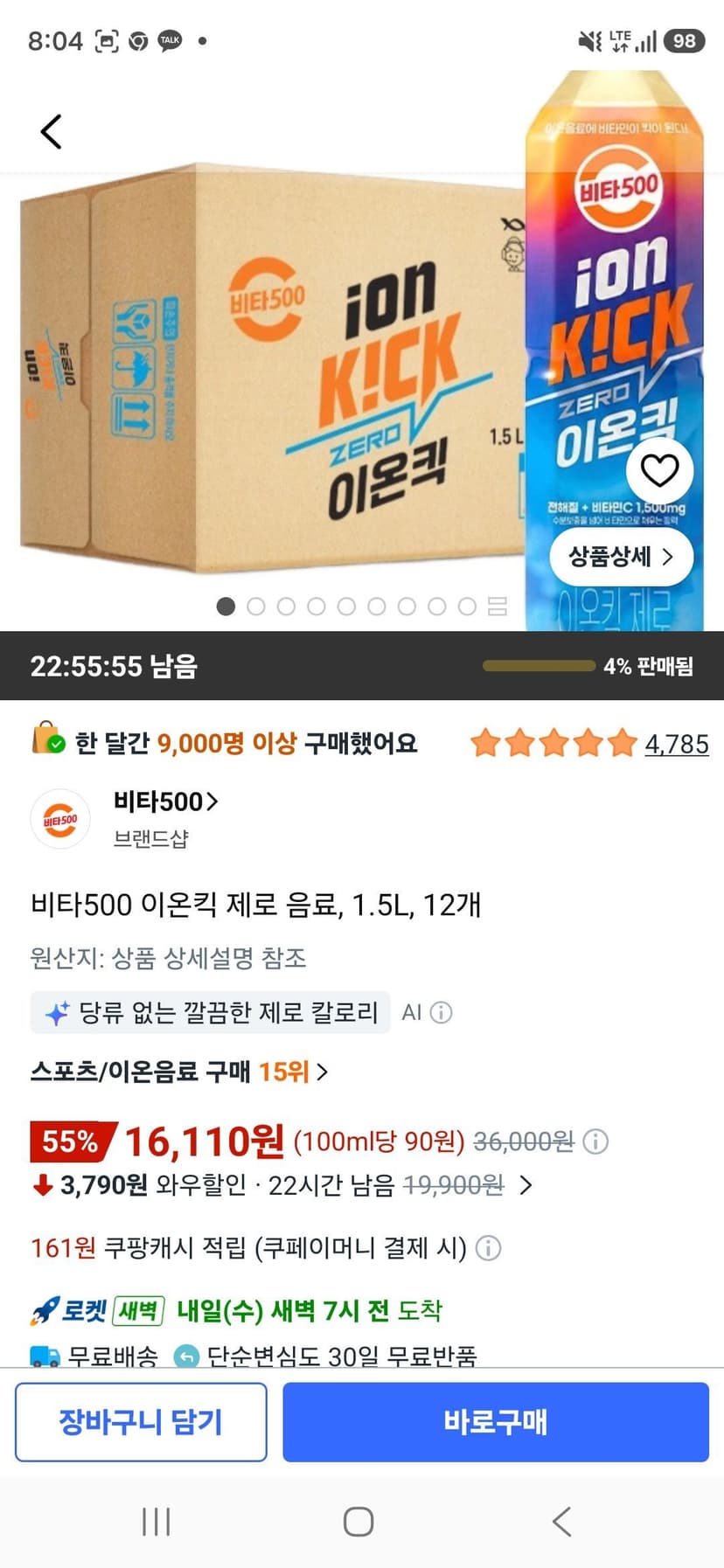Open the 4,785 reviews link
This screenshot has height=1568, width=724.
(677, 744)
